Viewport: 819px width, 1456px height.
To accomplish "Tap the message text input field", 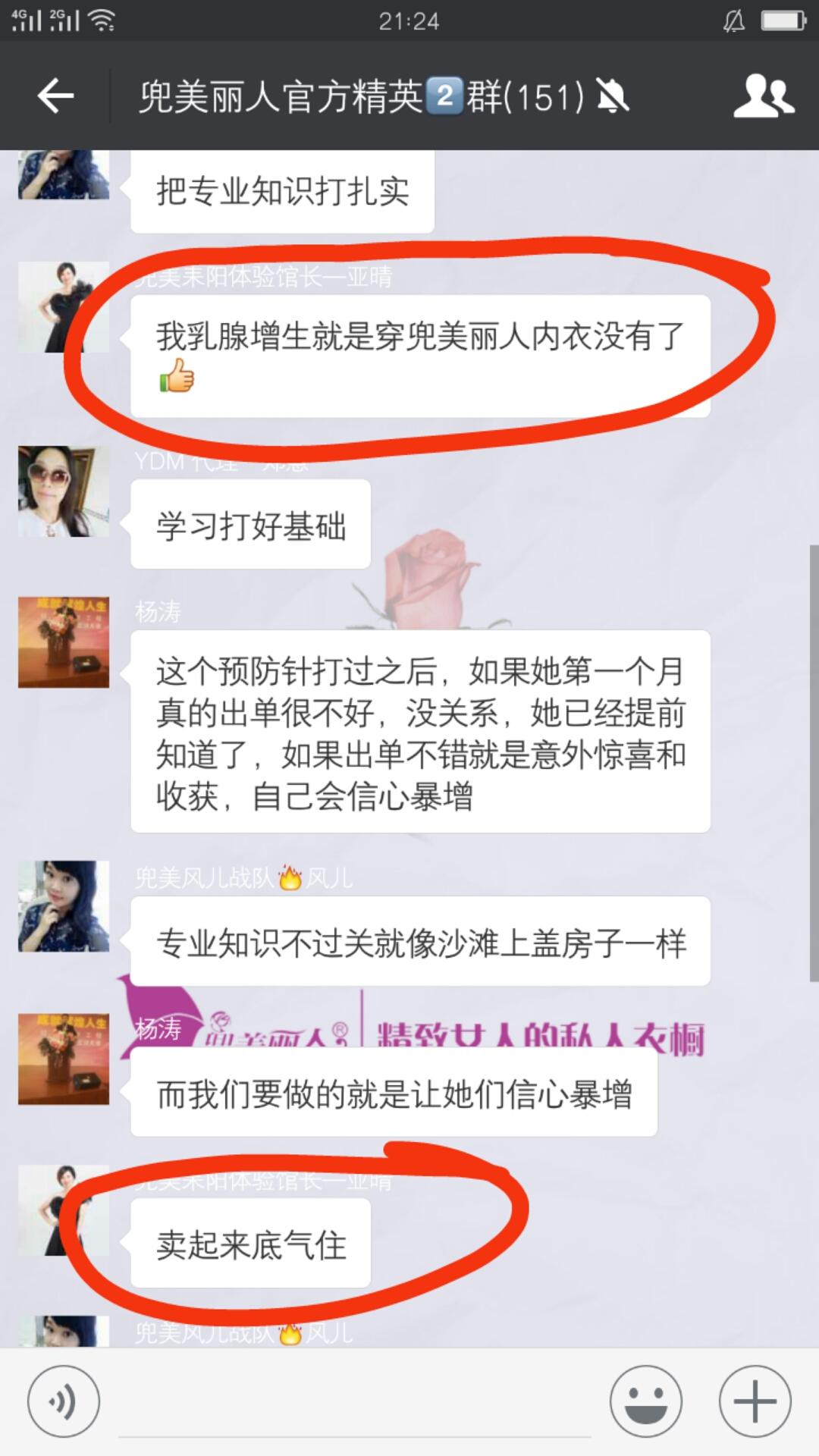I will point(355,1403).
